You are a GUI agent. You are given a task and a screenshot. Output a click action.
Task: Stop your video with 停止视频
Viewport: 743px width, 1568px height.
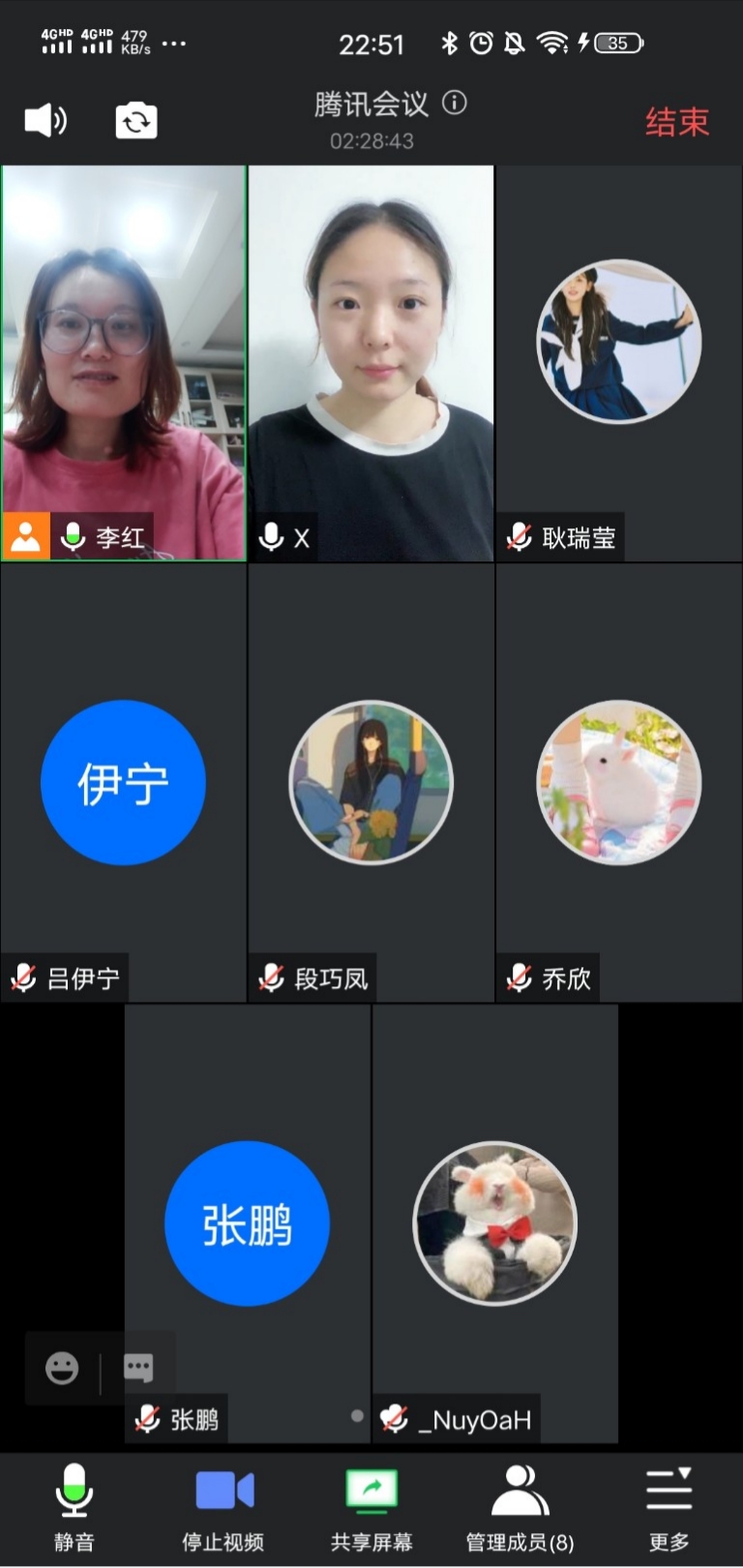223,1505
